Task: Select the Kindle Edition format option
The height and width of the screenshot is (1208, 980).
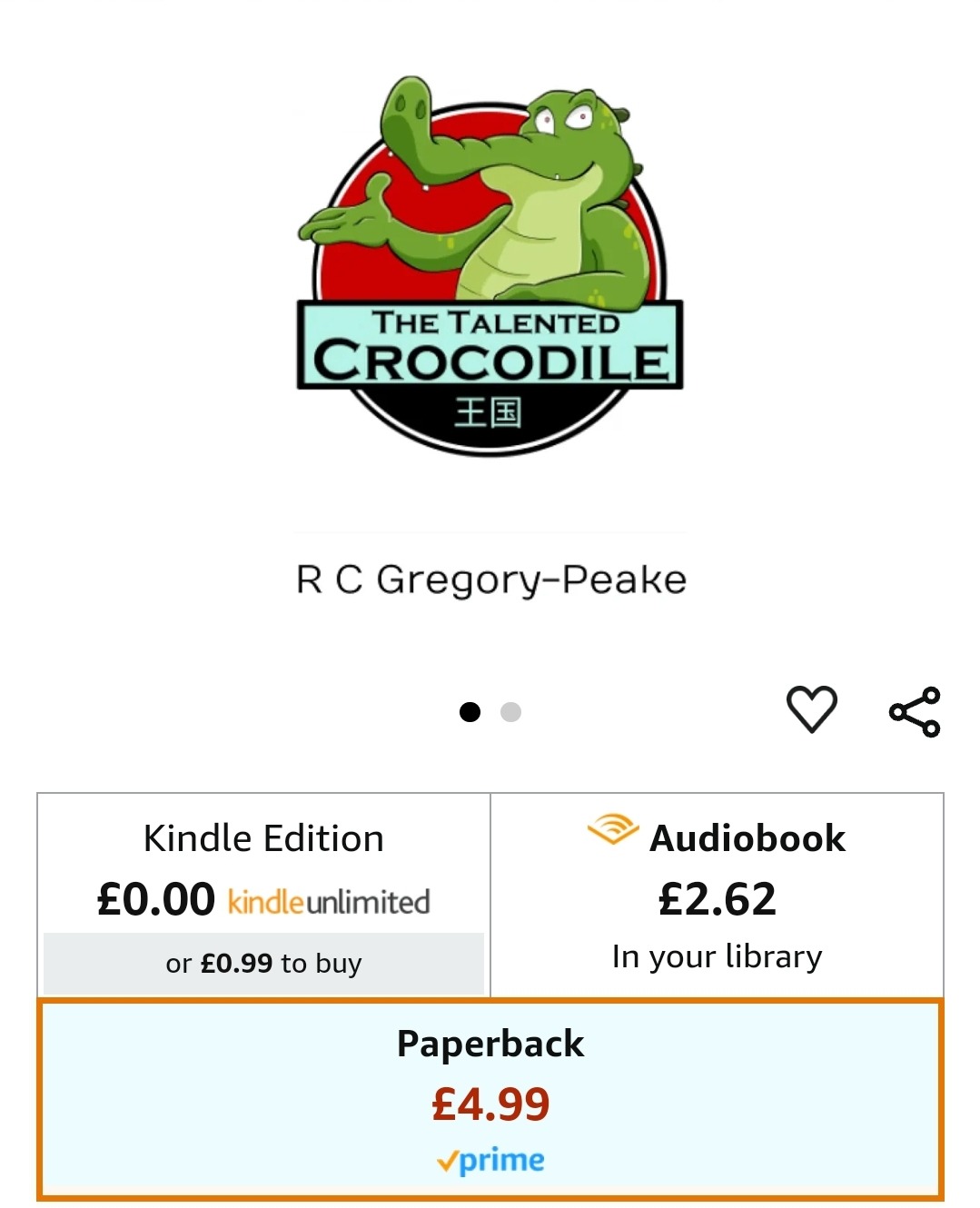Action: pos(262,890)
